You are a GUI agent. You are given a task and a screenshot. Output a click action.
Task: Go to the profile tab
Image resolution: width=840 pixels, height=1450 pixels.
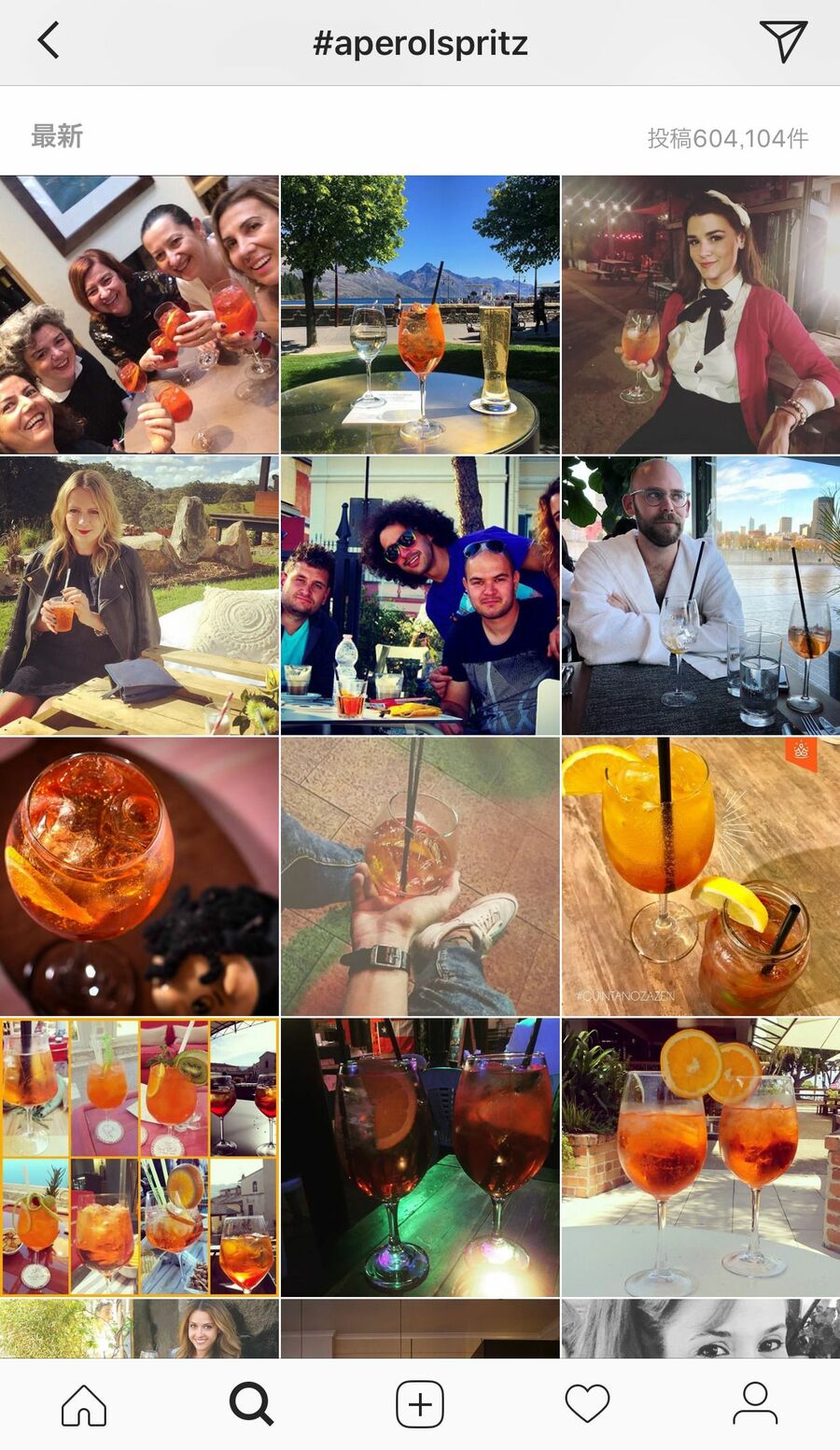754,1403
